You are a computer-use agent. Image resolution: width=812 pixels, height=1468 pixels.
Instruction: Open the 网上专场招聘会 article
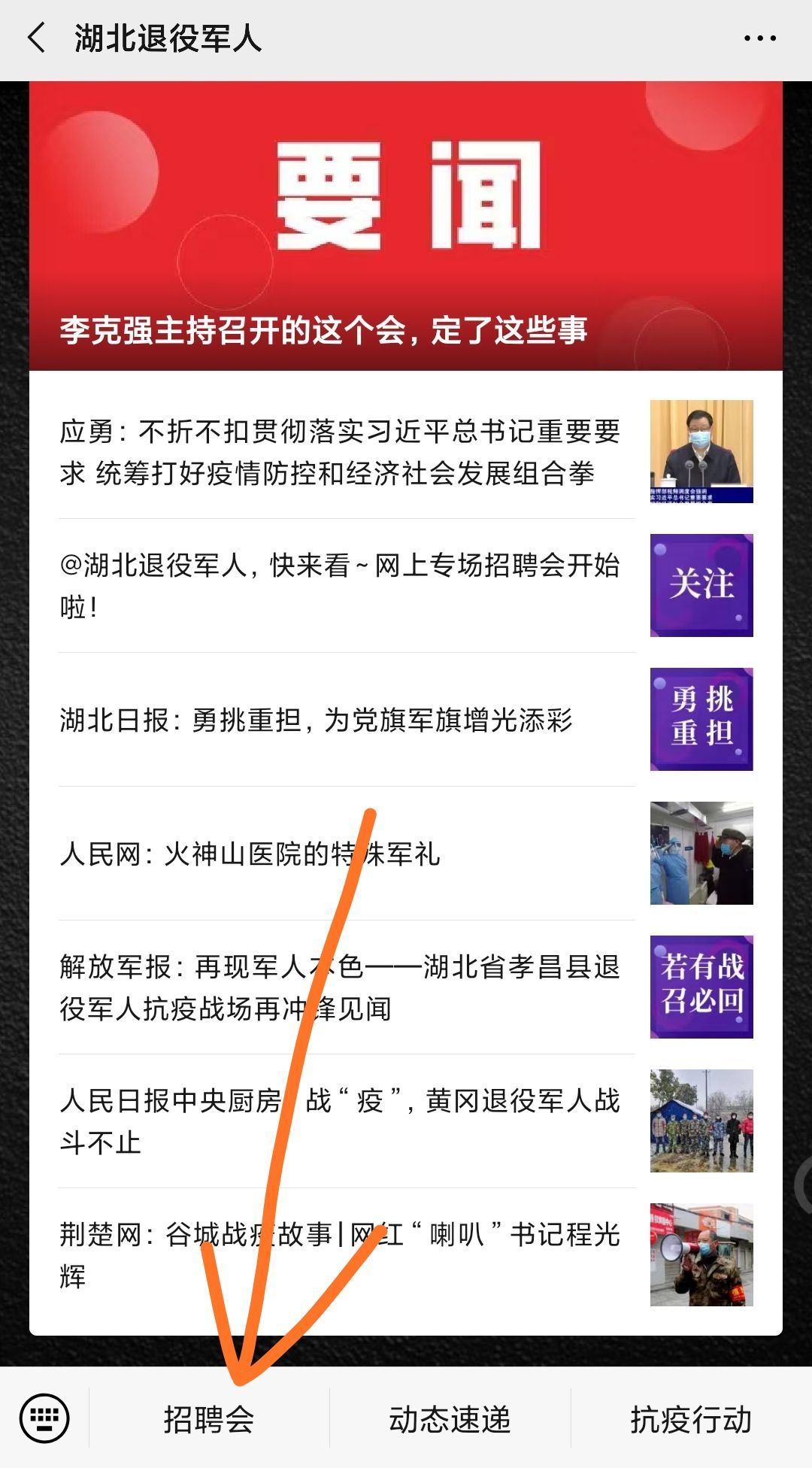pyautogui.click(x=340, y=585)
